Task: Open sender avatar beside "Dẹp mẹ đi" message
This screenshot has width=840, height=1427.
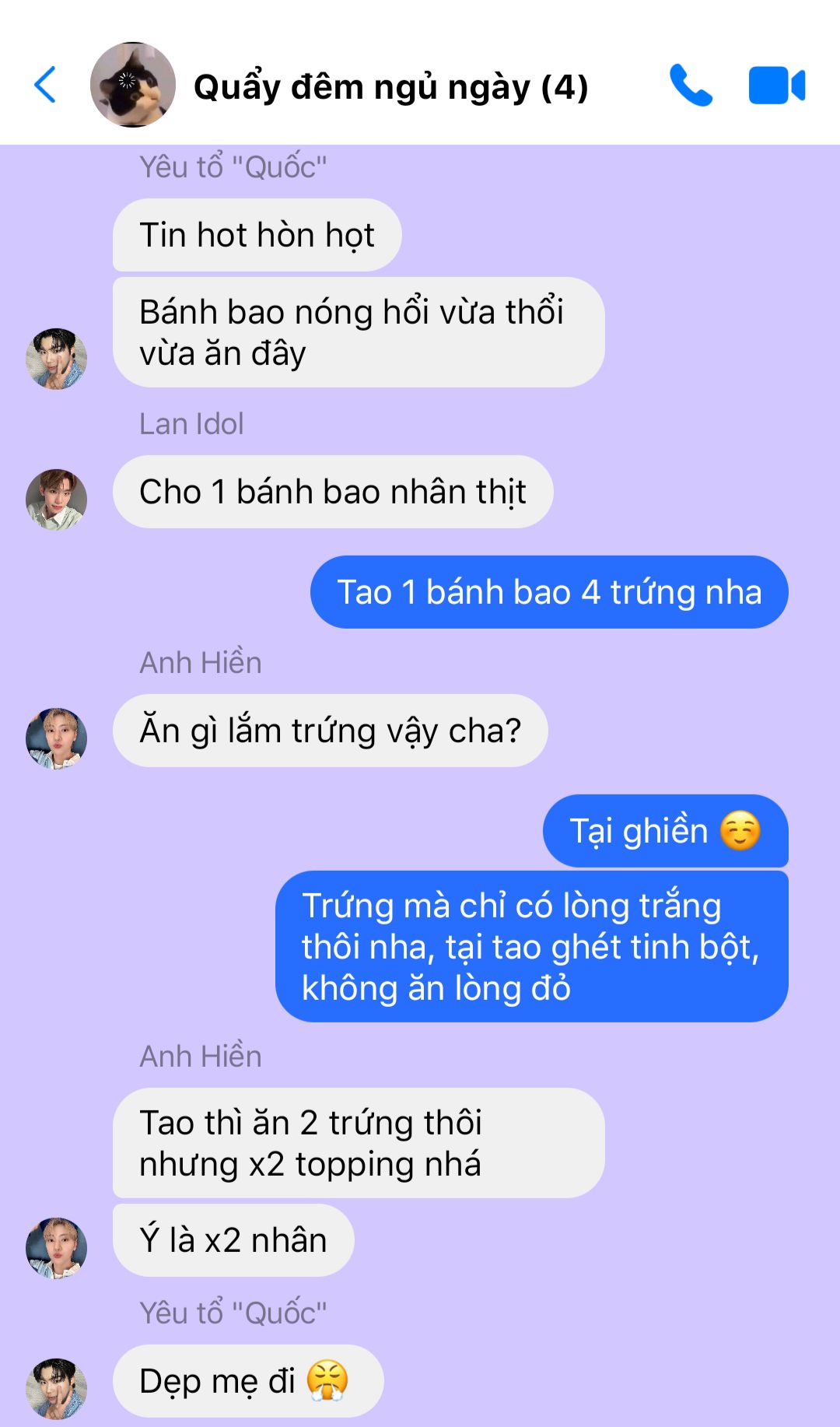Action: point(56,1389)
